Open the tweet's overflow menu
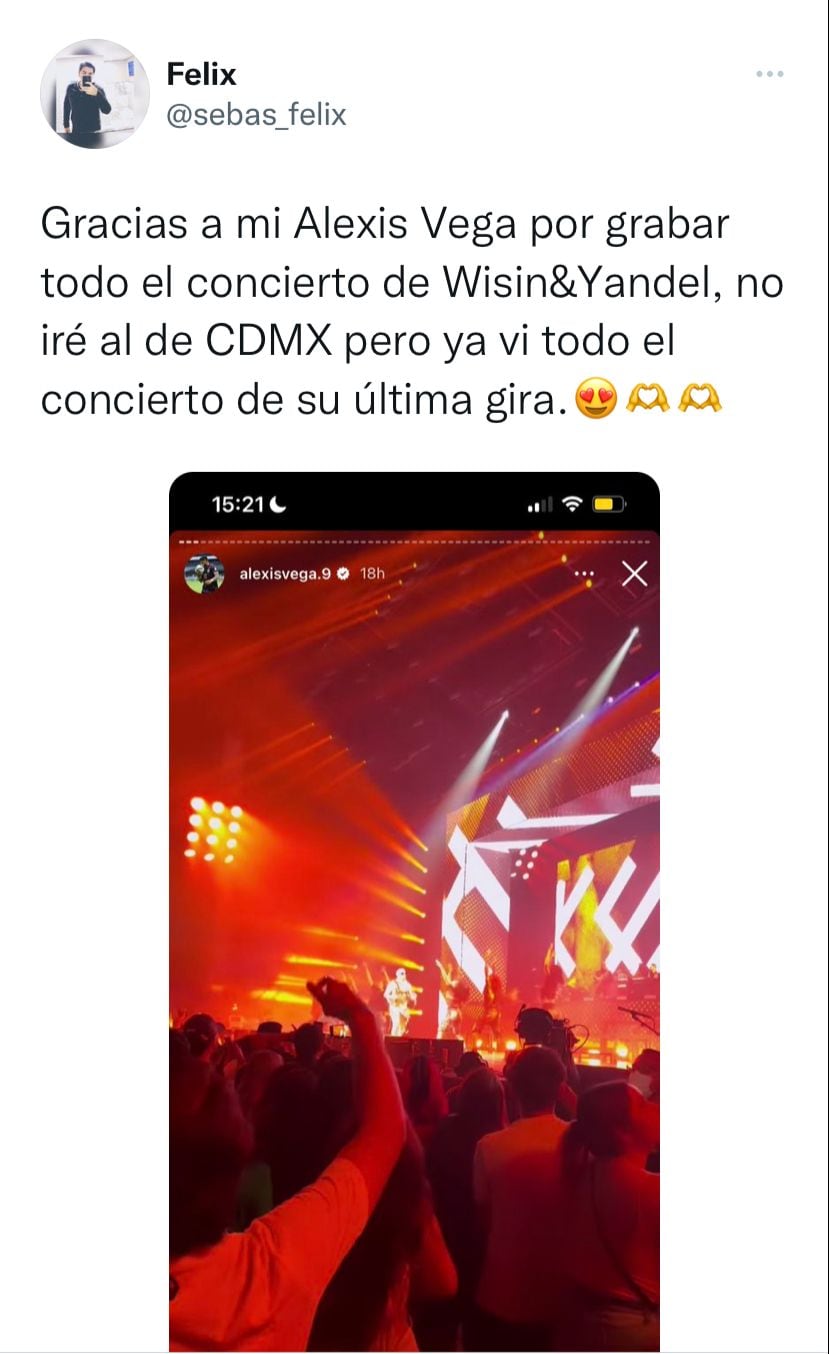 769,74
